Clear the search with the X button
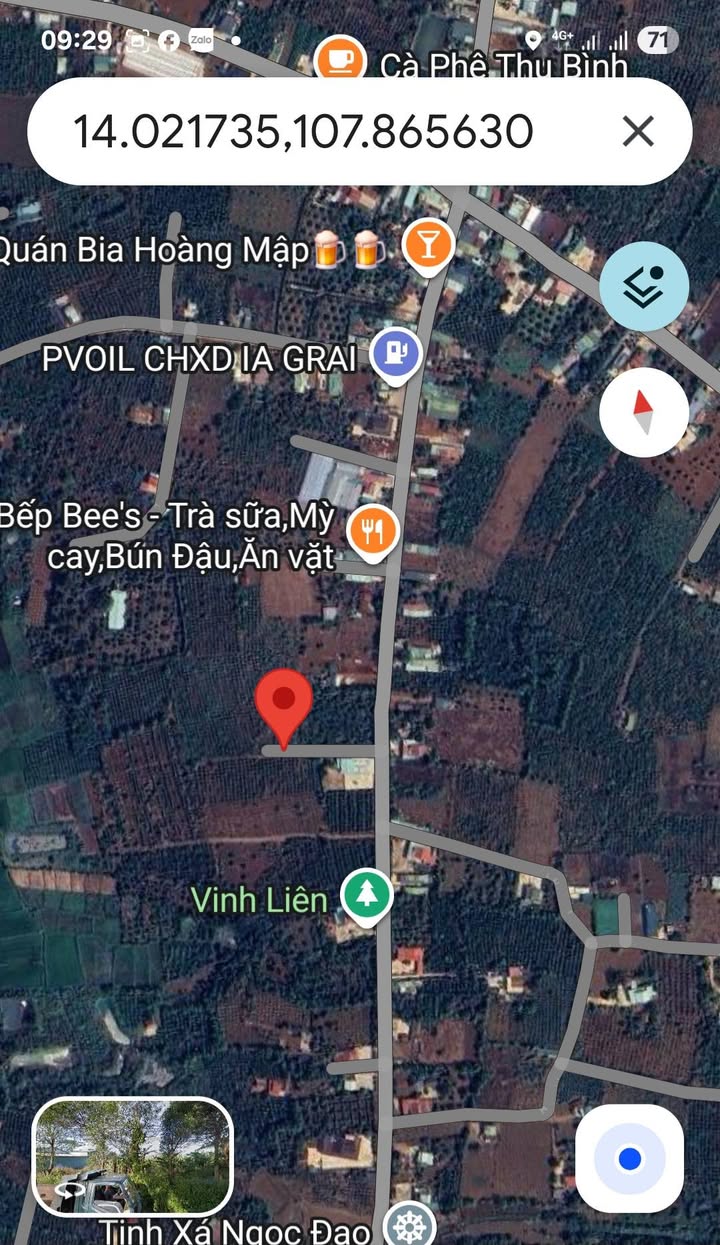 click(x=637, y=131)
